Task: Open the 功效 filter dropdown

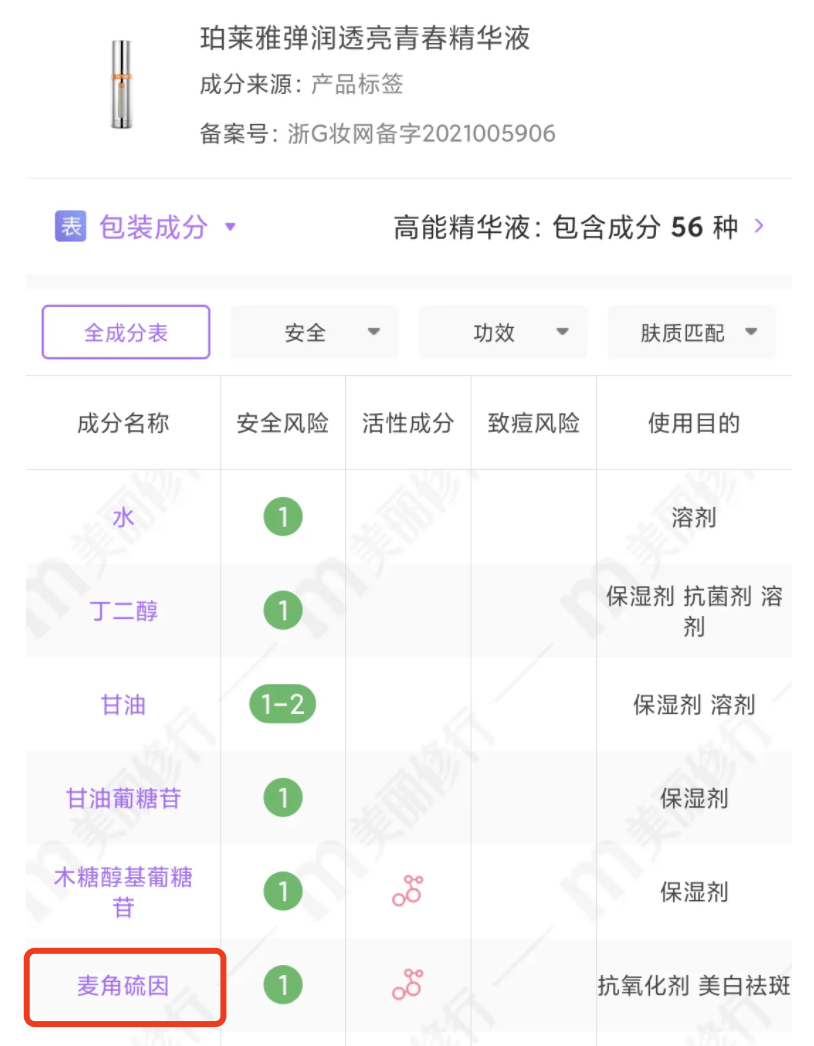Action: (503, 332)
